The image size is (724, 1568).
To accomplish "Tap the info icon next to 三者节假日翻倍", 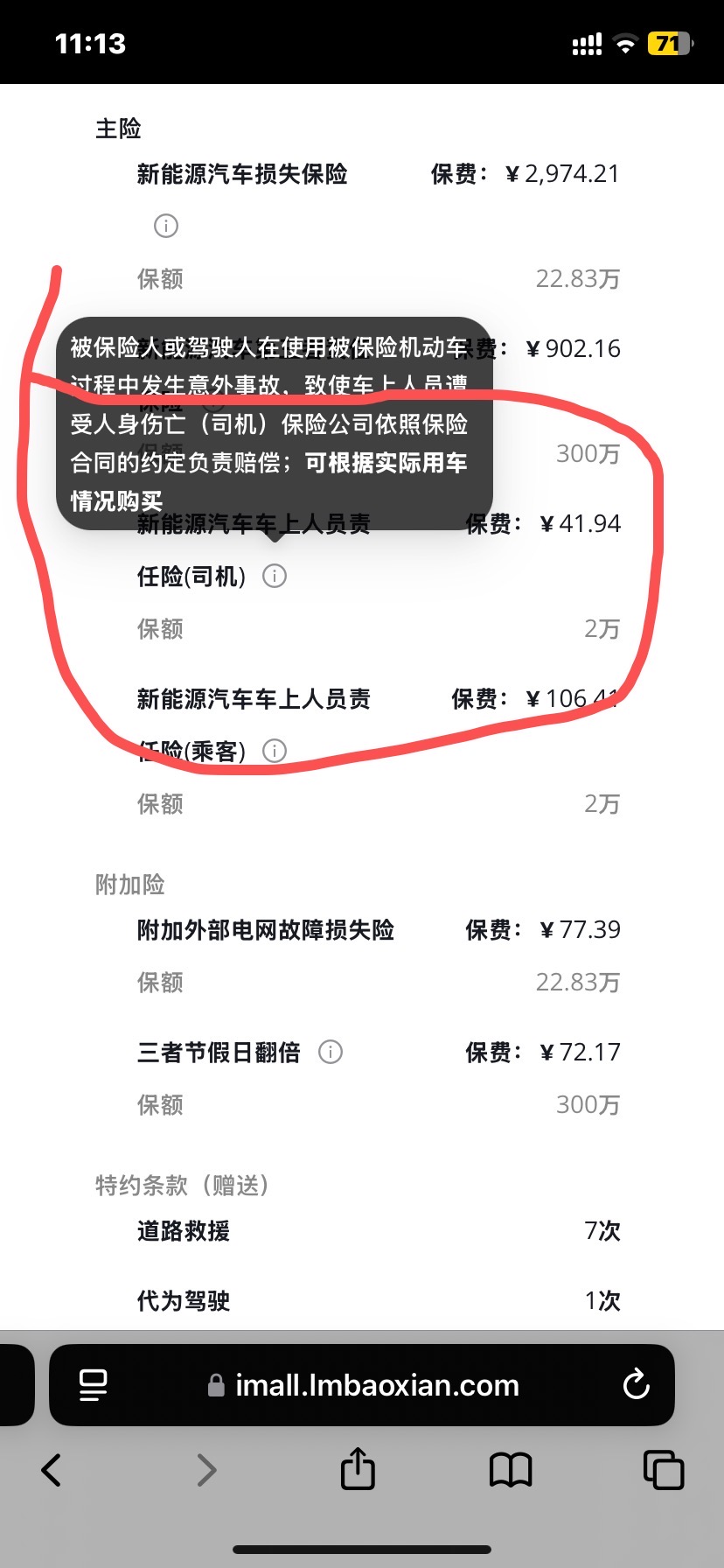I will tap(331, 1053).
